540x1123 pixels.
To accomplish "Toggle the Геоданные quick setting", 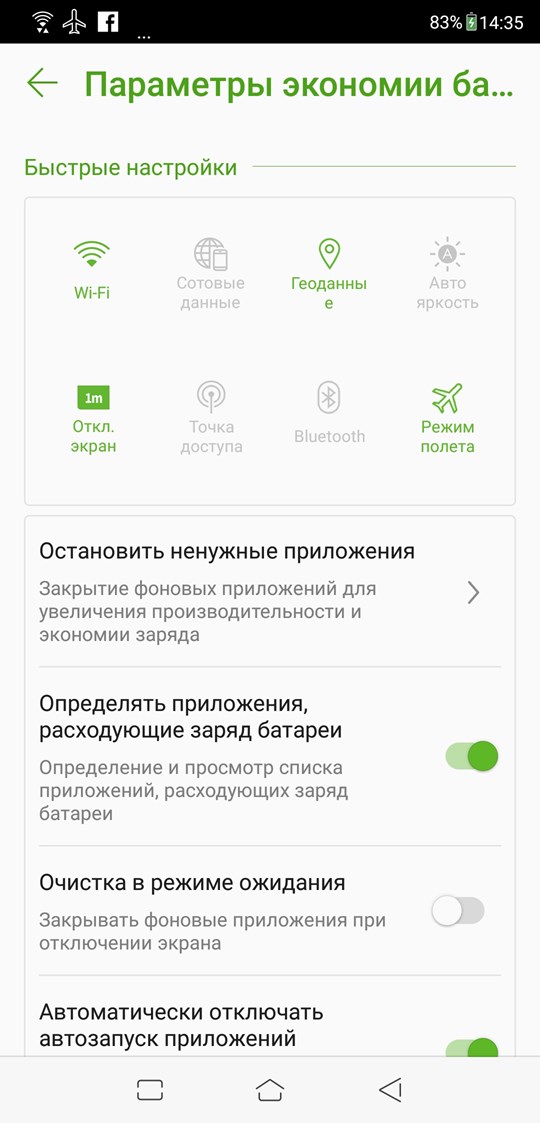I will [329, 274].
